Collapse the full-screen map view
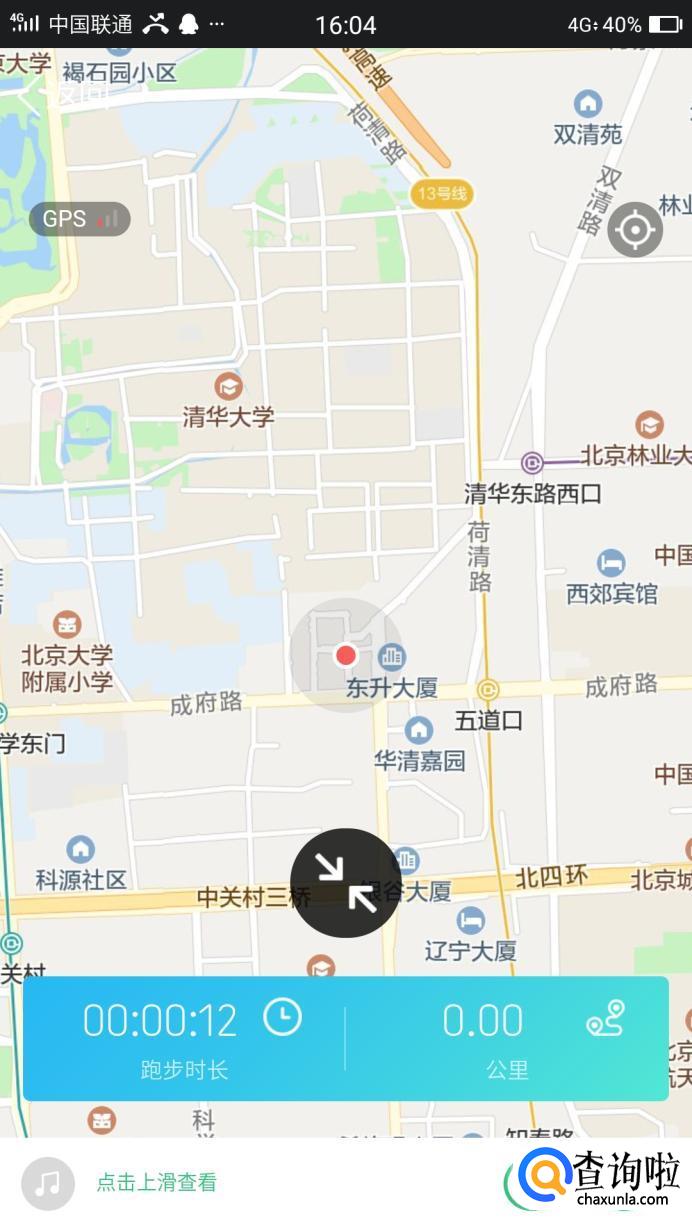692x1230 pixels. (346, 882)
